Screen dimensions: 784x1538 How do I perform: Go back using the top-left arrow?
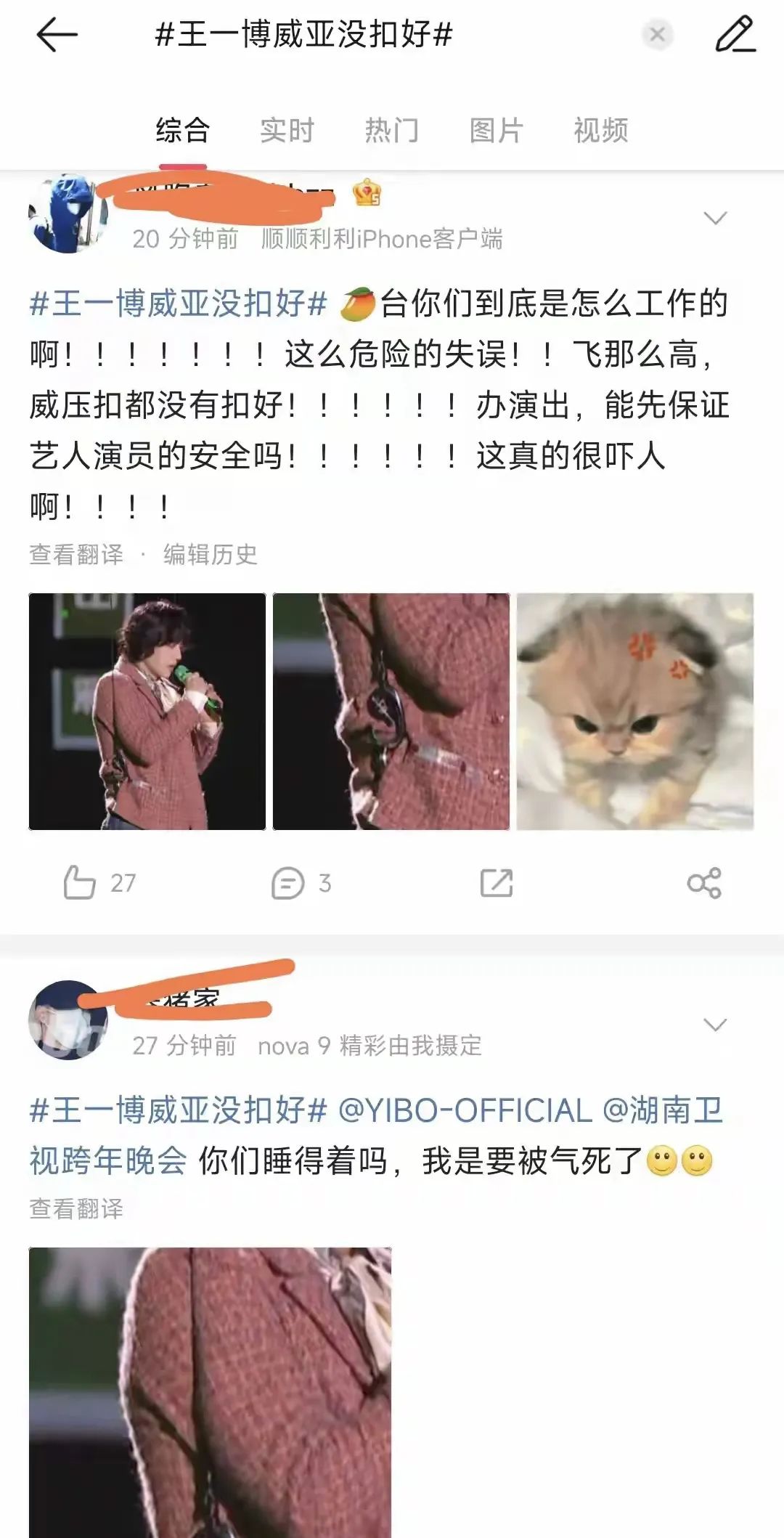[x=57, y=34]
